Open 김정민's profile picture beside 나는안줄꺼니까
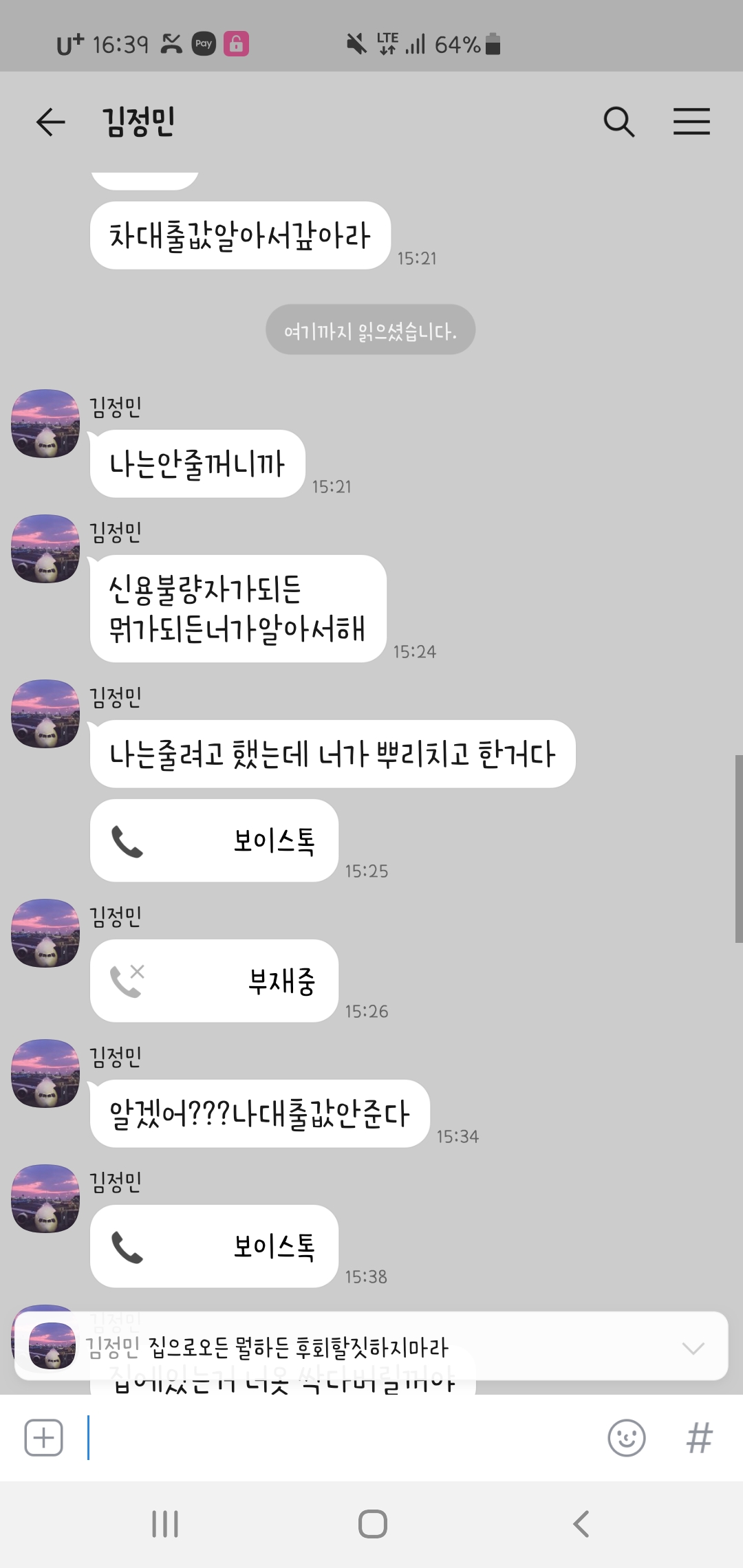743x1568 pixels. (x=45, y=424)
